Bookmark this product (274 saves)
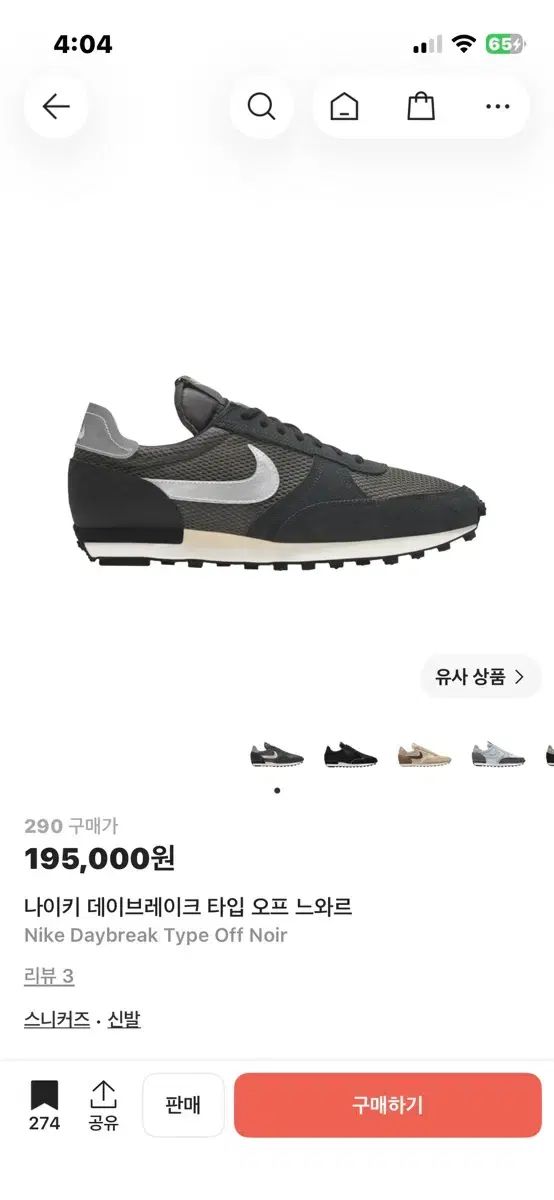Viewport: 554px width, 1200px height. pos(44,1105)
